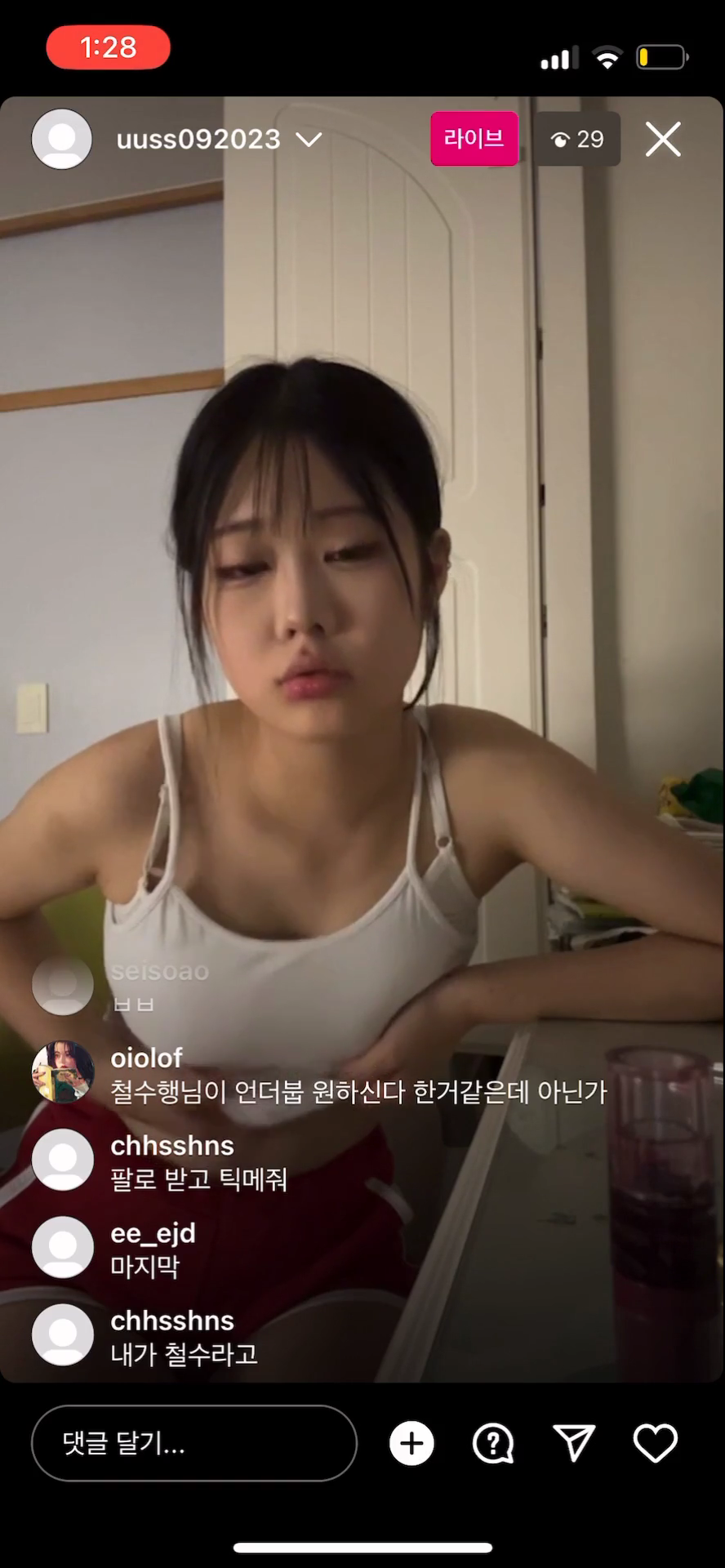
Task: Open the host's profile avatar
Action: tap(61, 140)
